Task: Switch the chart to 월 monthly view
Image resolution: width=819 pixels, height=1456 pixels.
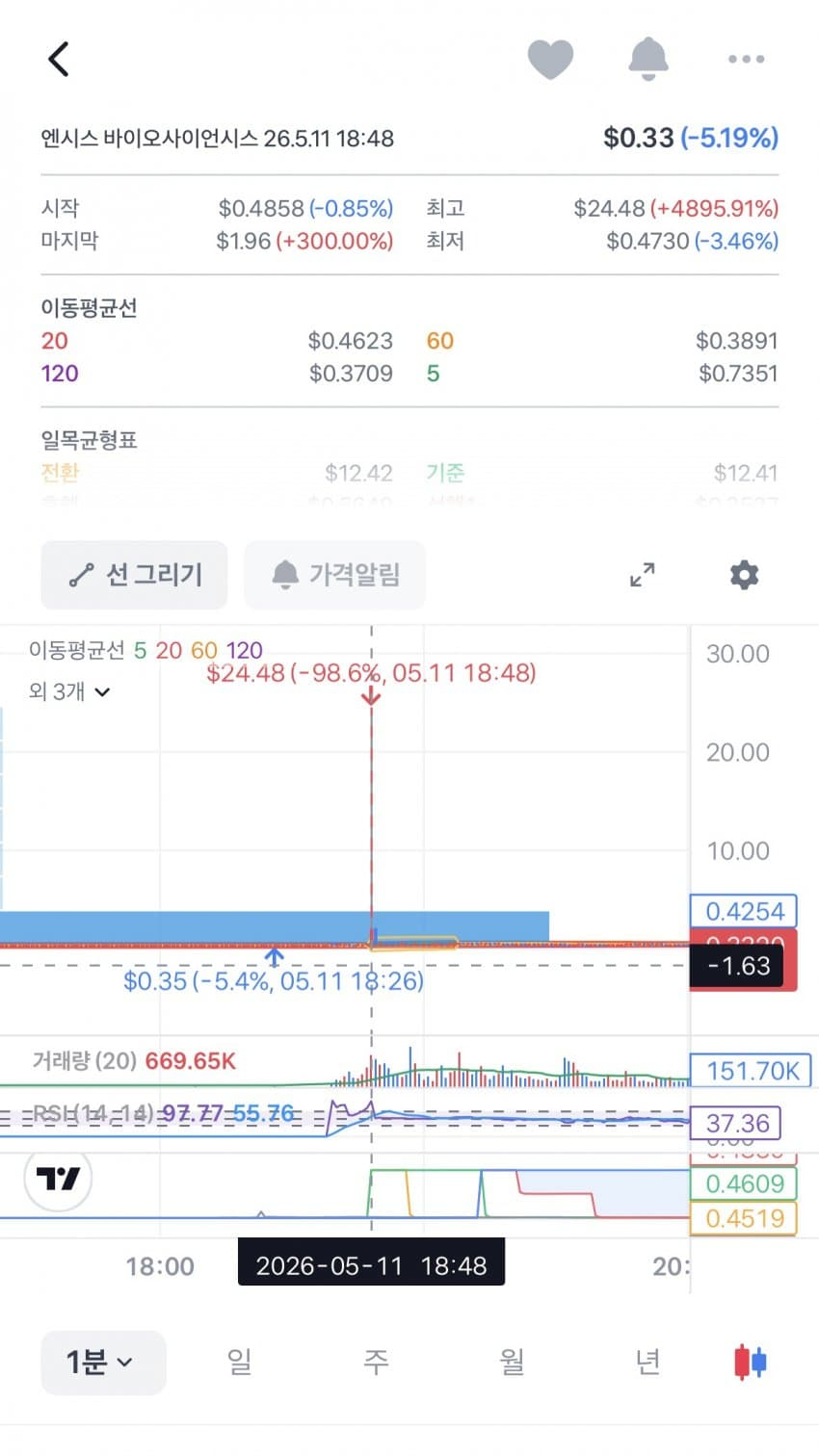Action: (x=512, y=1362)
